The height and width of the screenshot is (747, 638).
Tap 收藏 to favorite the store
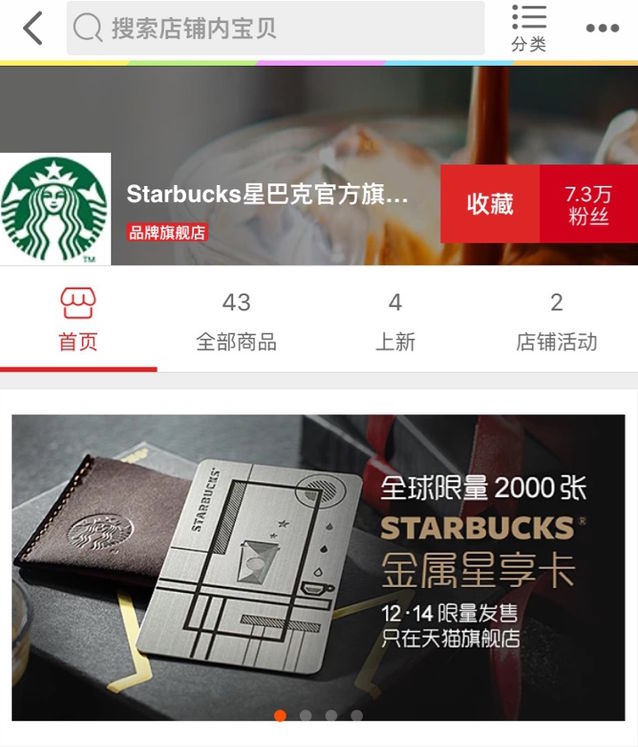[x=490, y=204]
